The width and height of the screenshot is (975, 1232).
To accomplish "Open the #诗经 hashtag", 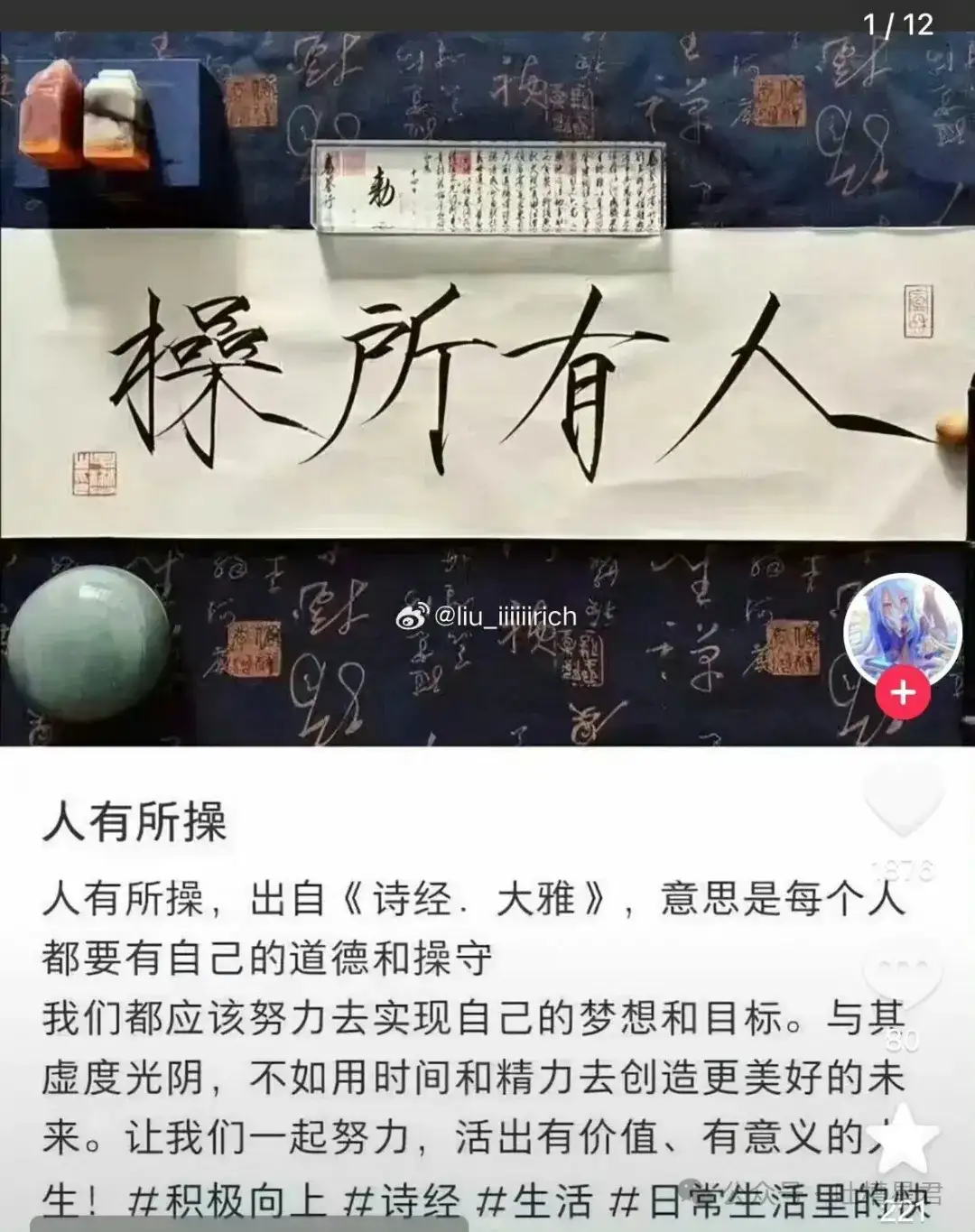I will (x=403, y=1201).
